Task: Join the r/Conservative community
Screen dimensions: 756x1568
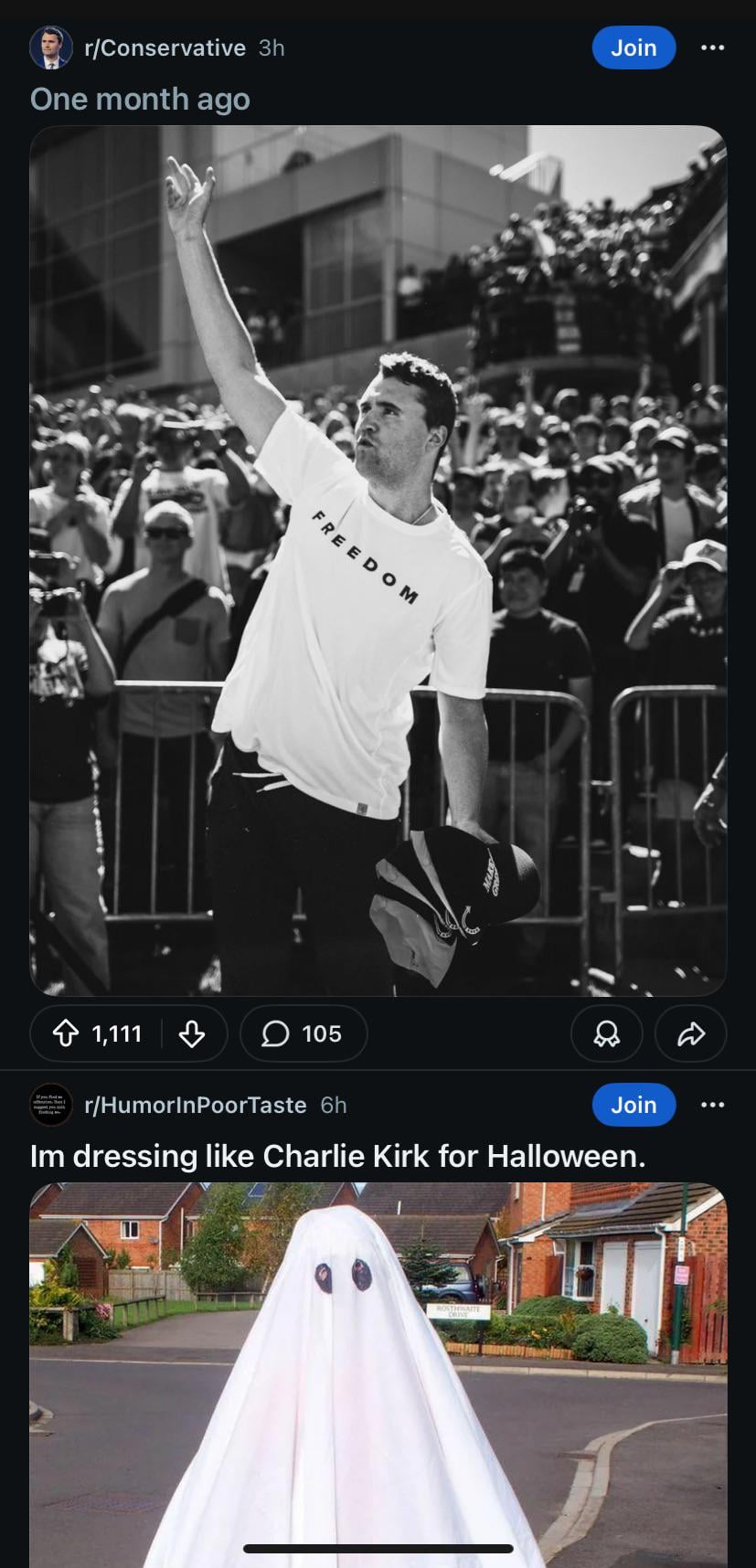Action: [x=634, y=48]
